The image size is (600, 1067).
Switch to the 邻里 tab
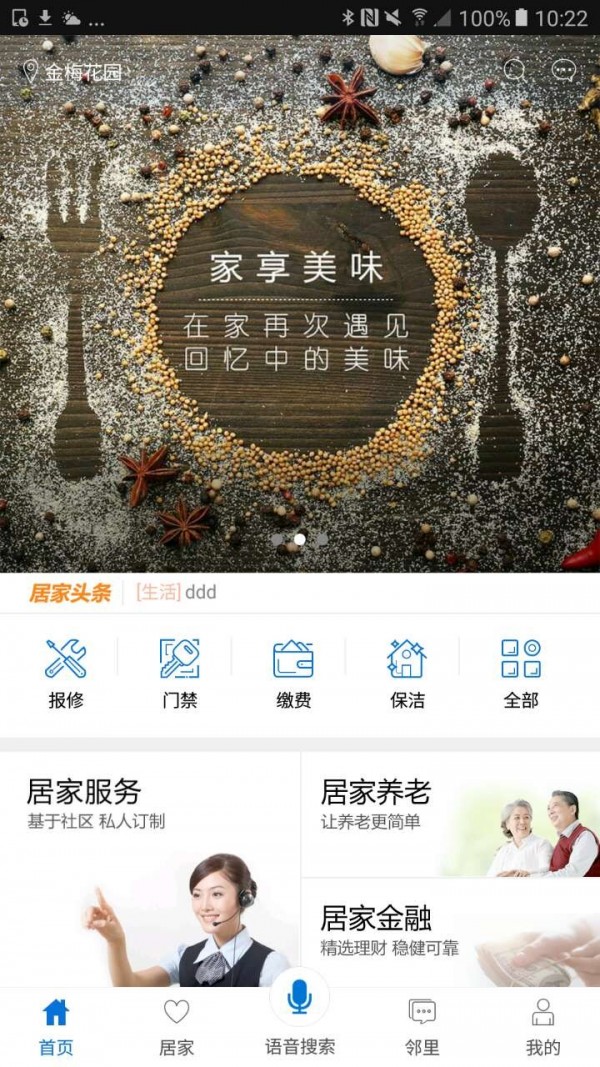pos(422,1027)
